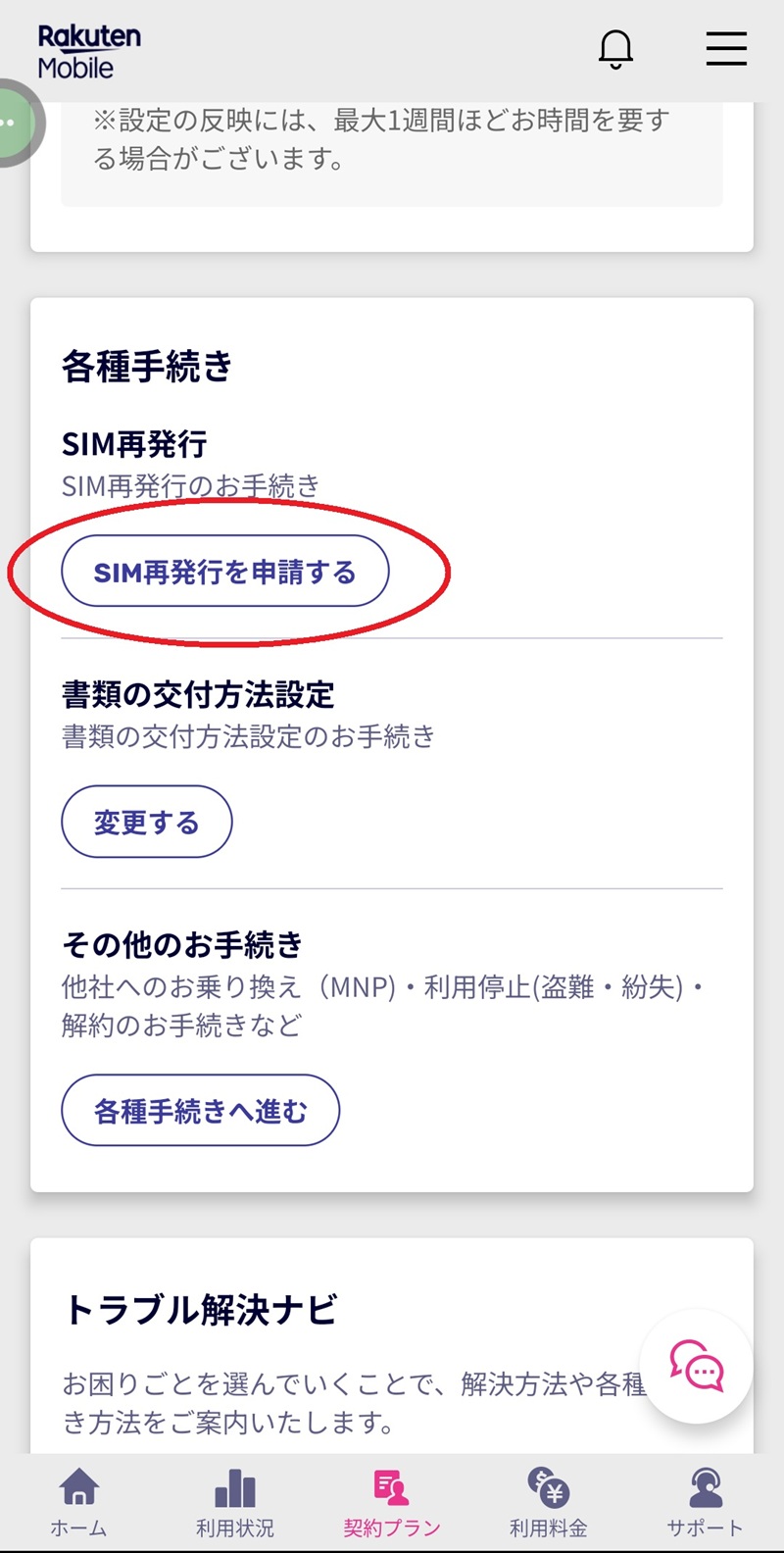Open the notifications bell
This screenshot has width=784, height=1553.
pos(616,49)
